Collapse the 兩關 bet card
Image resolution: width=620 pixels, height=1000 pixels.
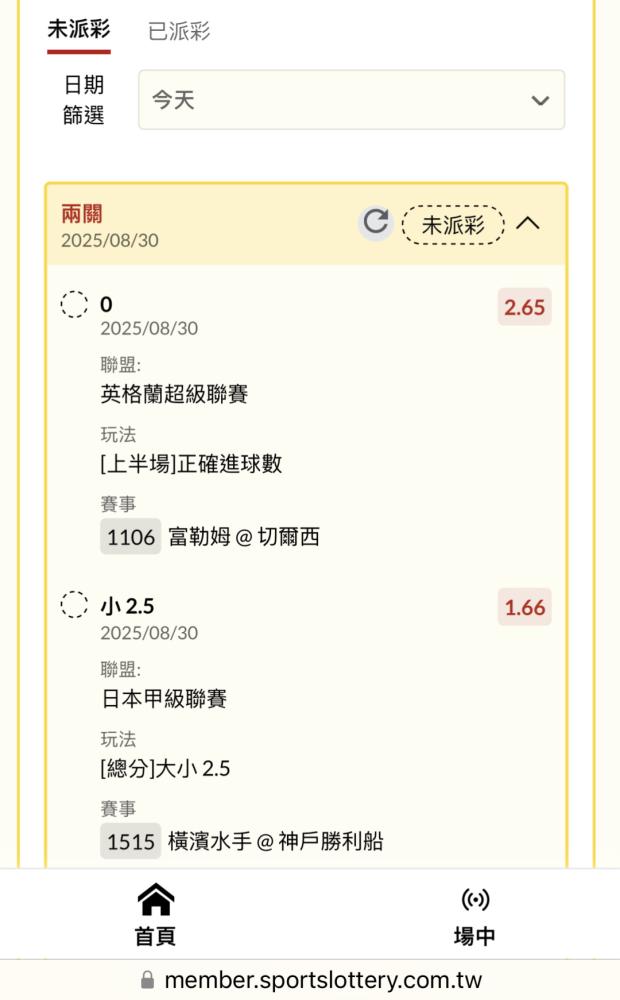pos(528,224)
